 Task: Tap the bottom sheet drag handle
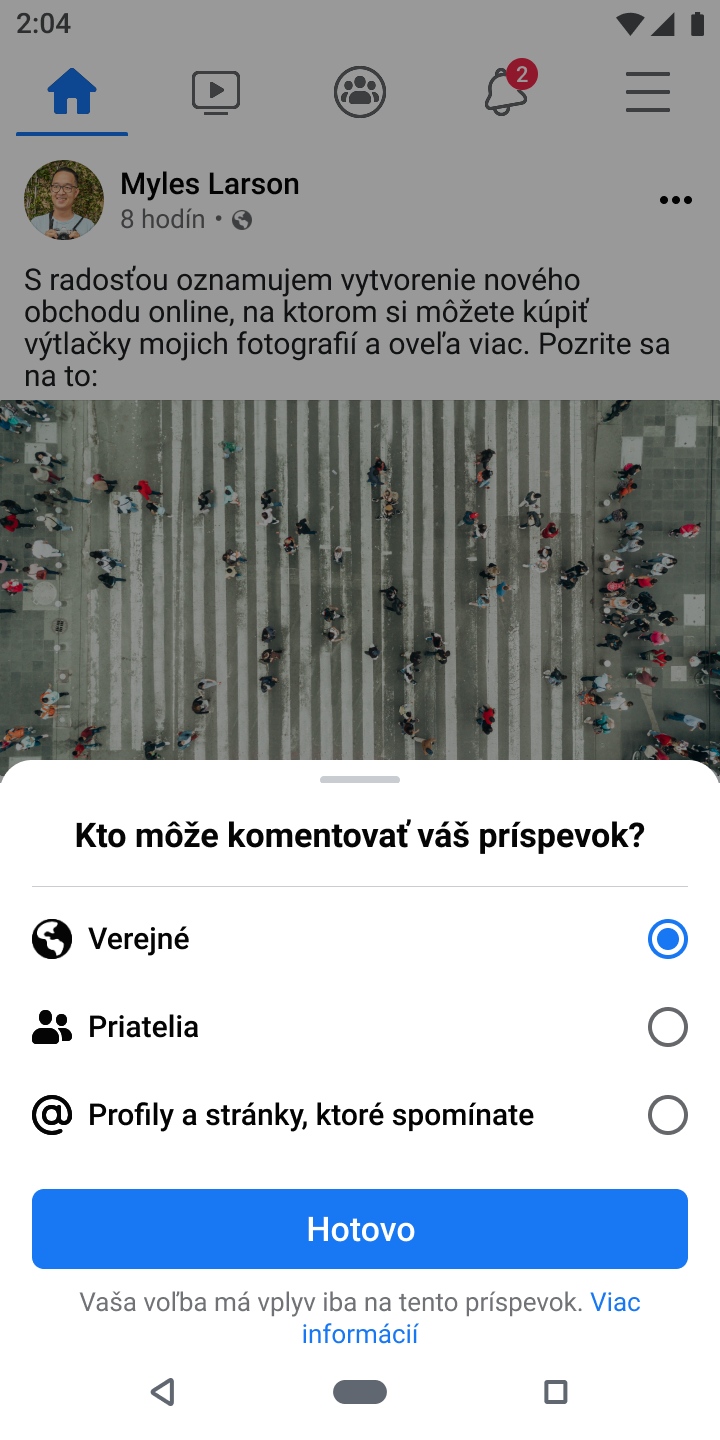coord(360,779)
